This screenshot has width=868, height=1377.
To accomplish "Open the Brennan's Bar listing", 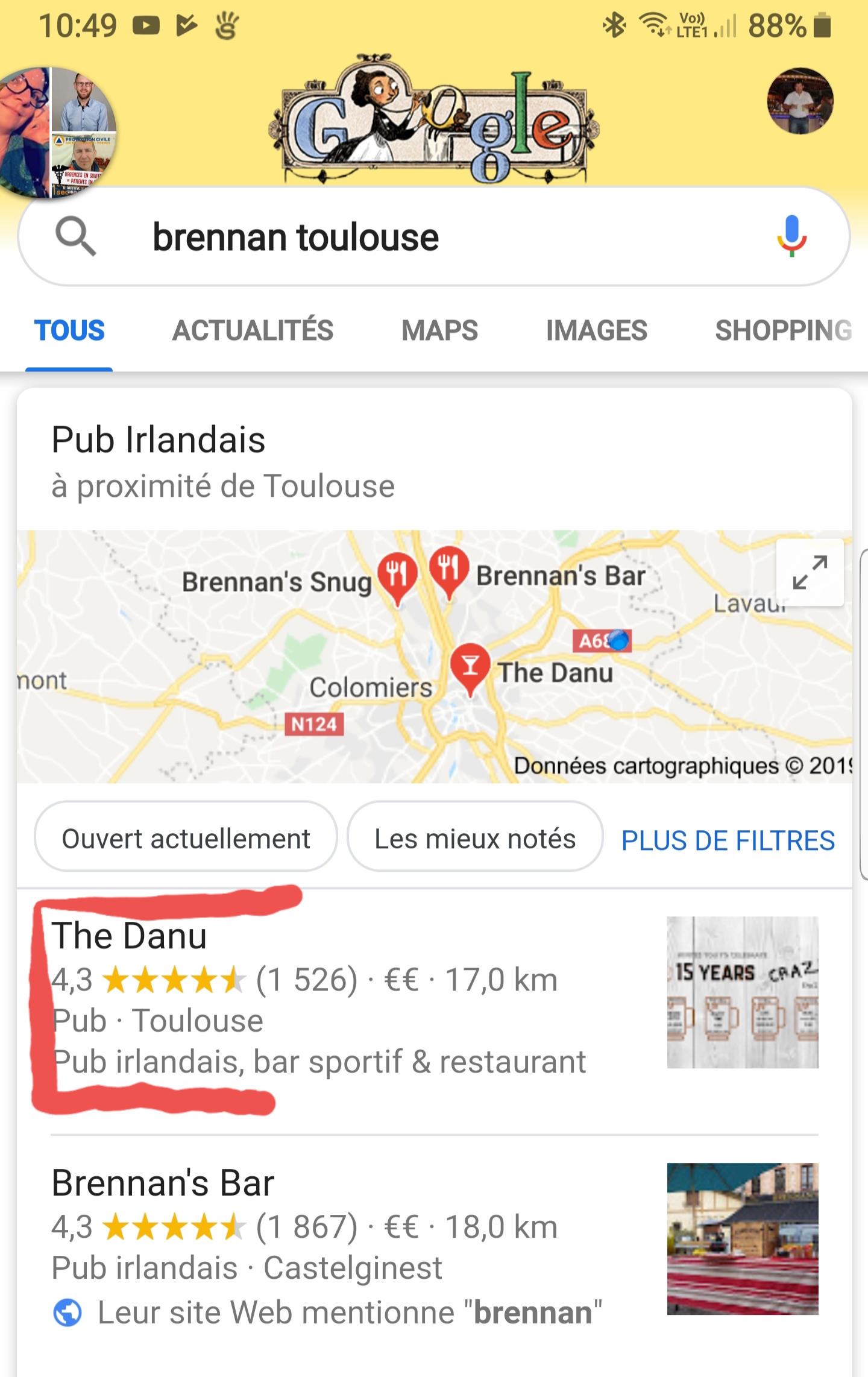I will pos(301,1242).
